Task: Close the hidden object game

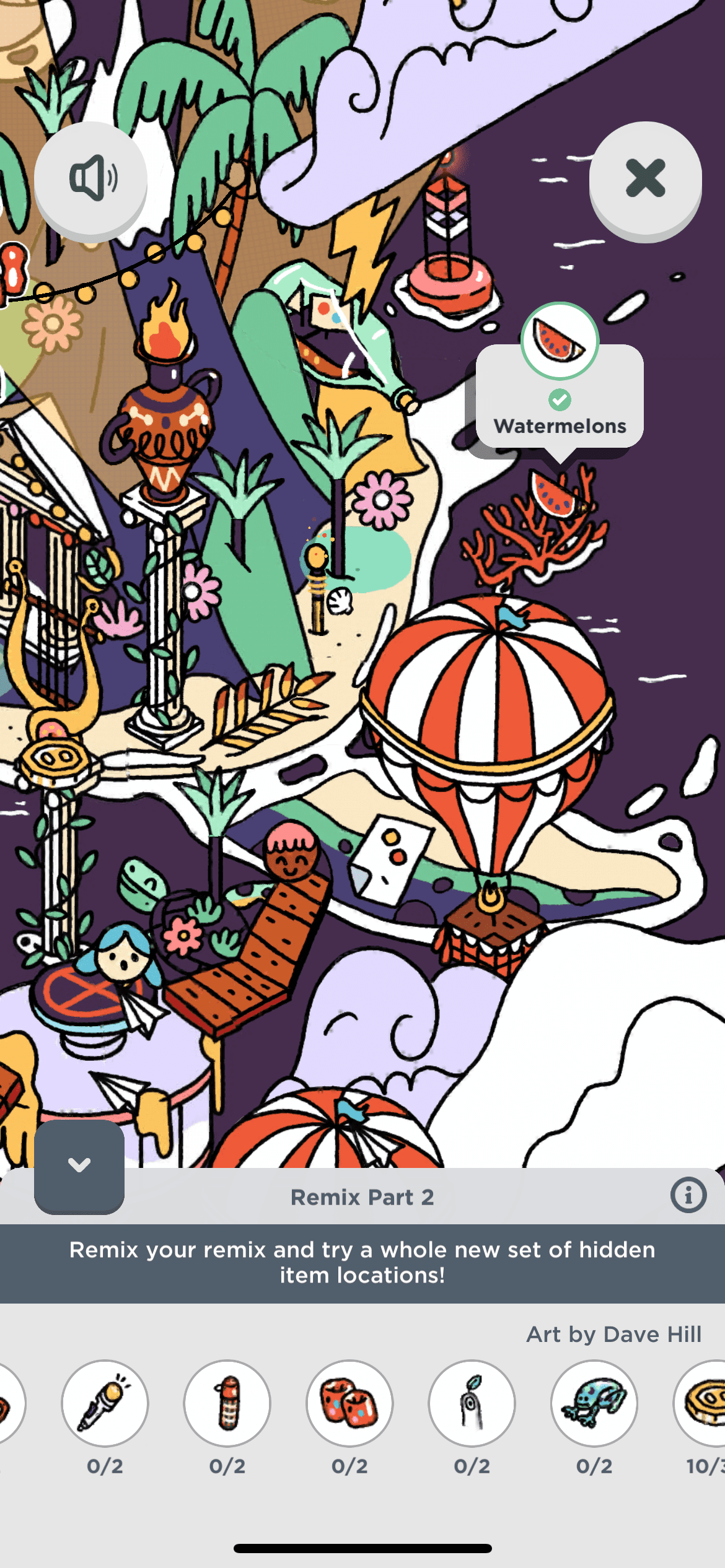Action: coord(645,178)
